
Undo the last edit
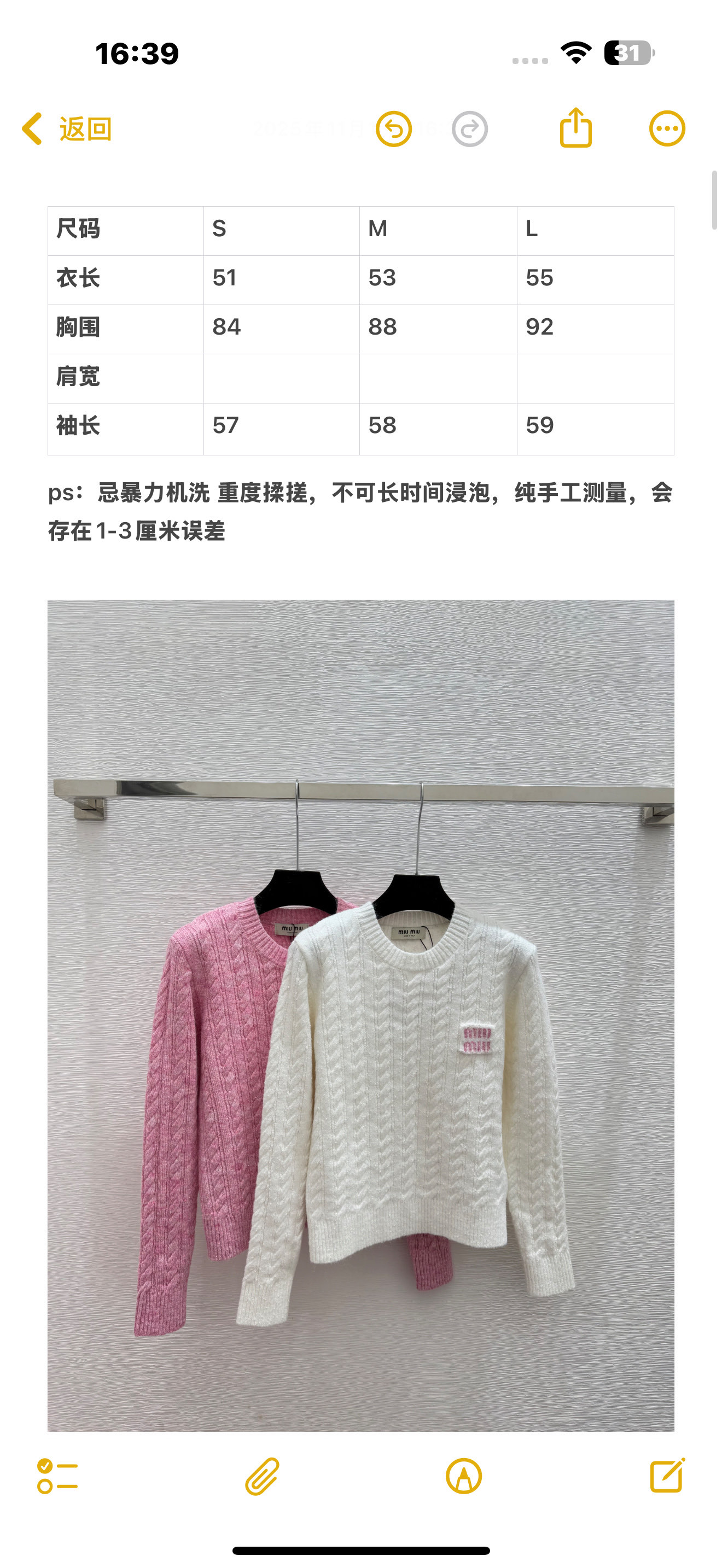[394, 129]
